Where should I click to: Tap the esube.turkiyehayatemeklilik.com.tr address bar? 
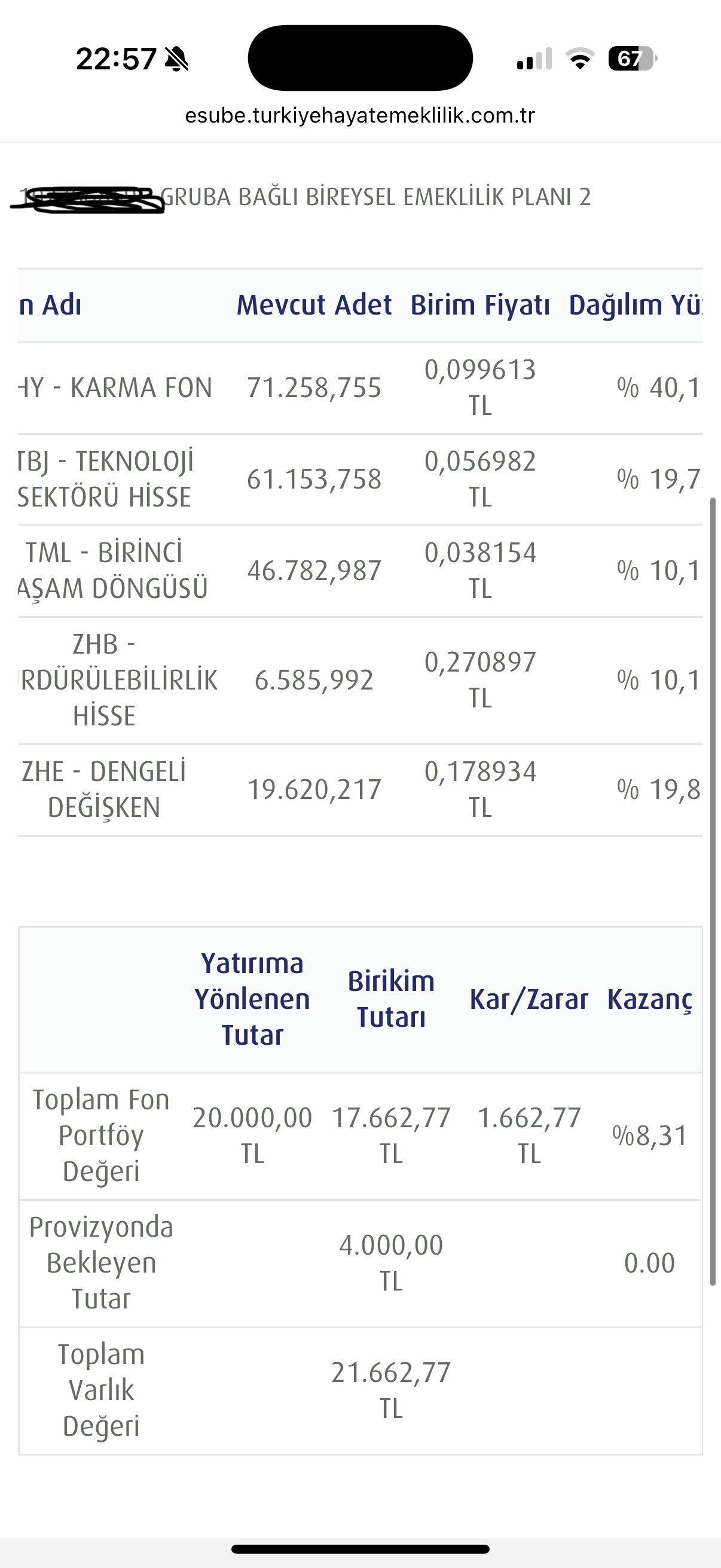pyautogui.click(x=360, y=115)
